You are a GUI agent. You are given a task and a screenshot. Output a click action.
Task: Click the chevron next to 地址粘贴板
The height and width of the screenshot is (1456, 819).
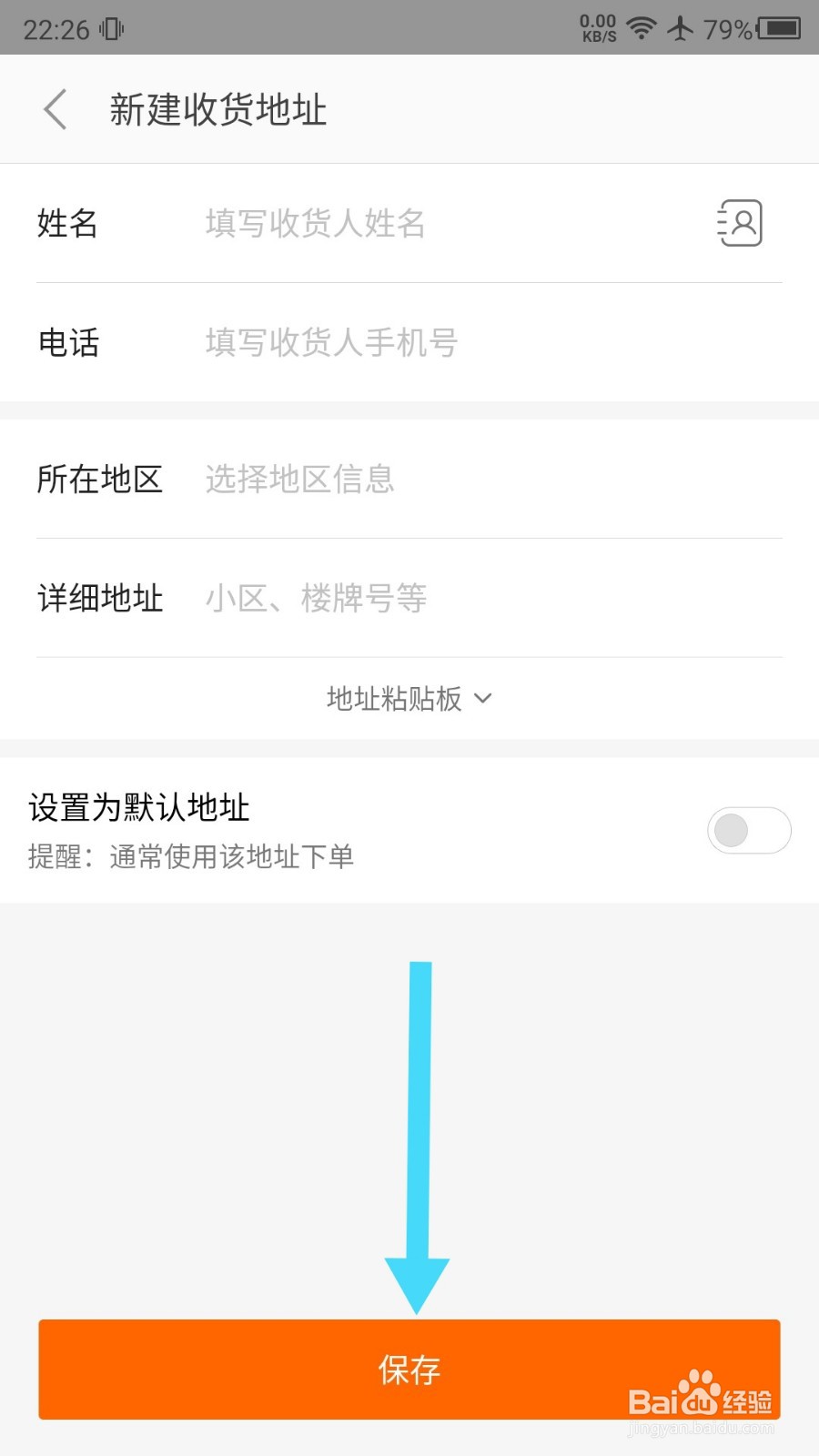pos(481,700)
